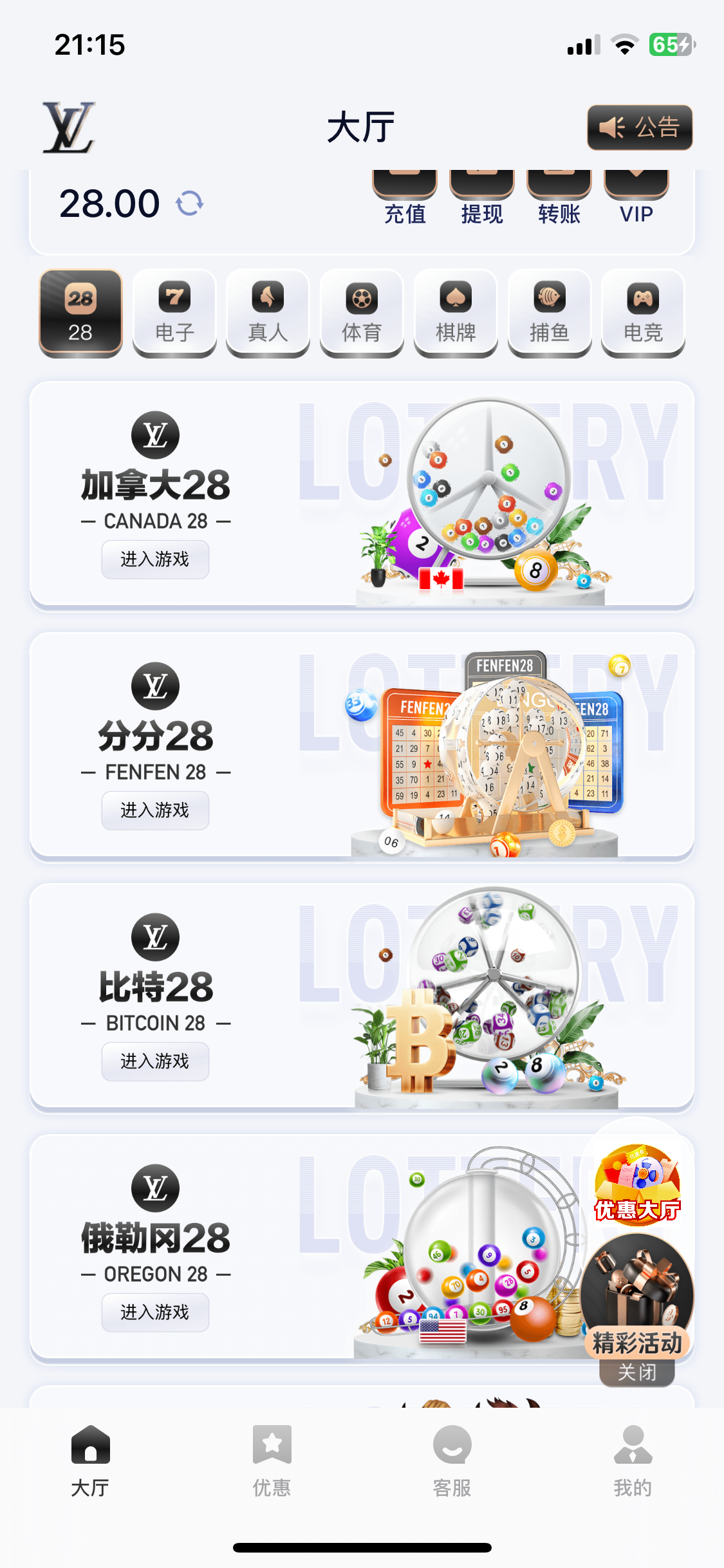Image resolution: width=724 pixels, height=1568 pixels.
Task: Switch to 棋牌 card games category
Action: 456,312
